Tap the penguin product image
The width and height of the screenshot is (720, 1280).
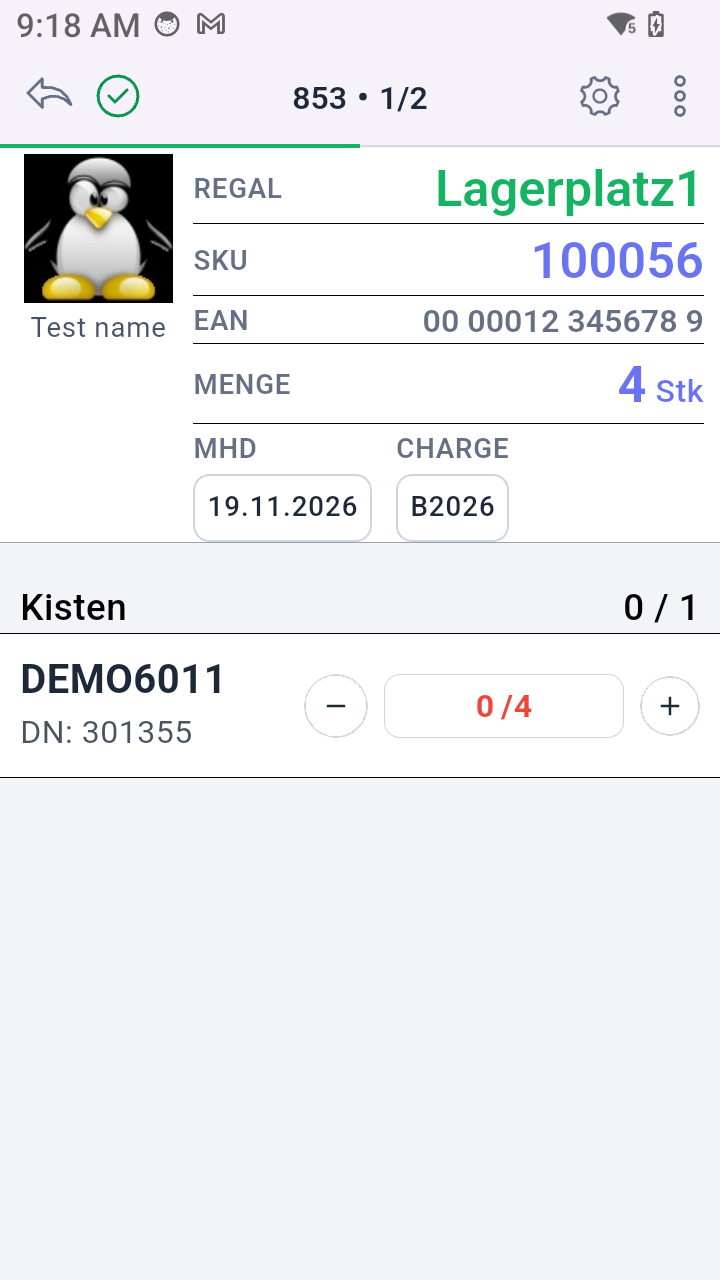[x=98, y=228]
